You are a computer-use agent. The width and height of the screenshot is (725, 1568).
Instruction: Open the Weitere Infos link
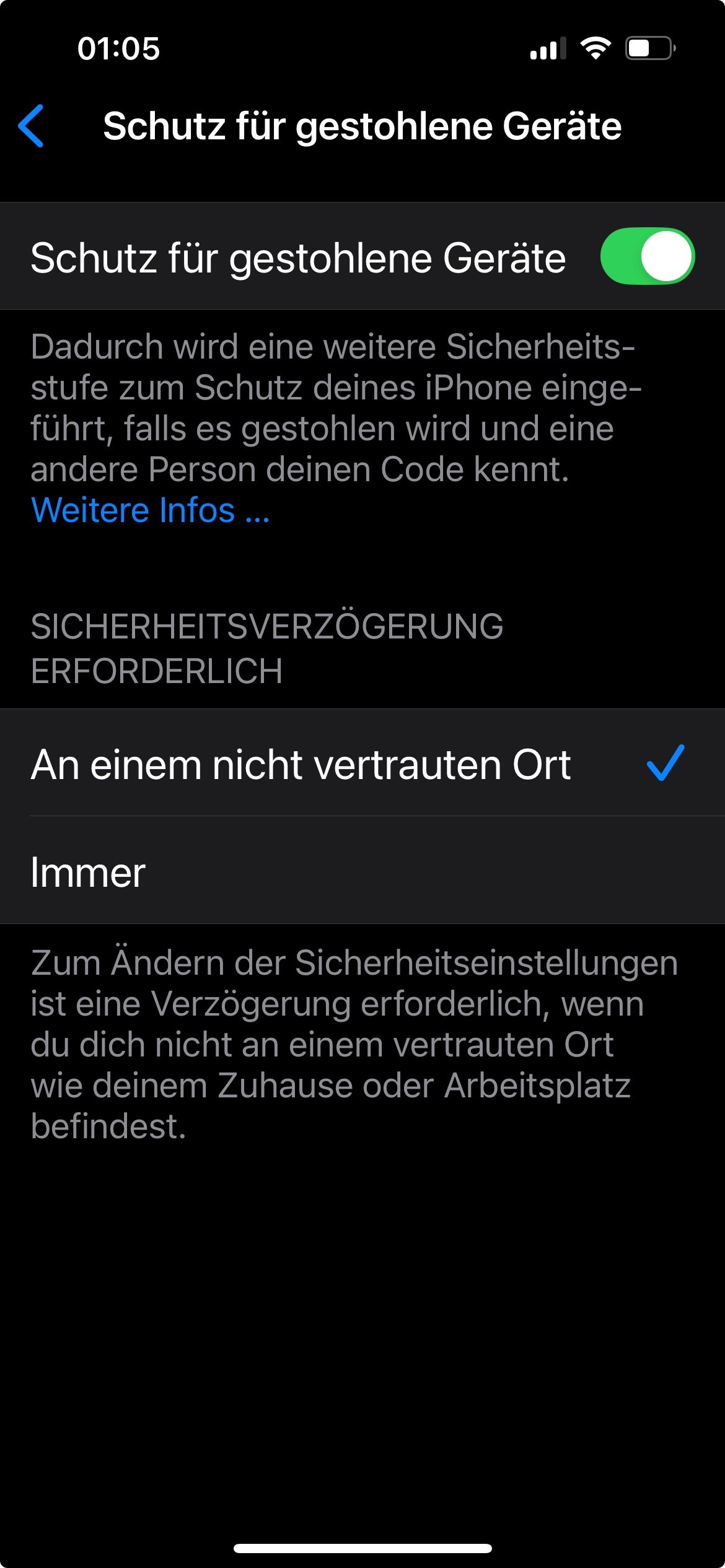coord(151,510)
